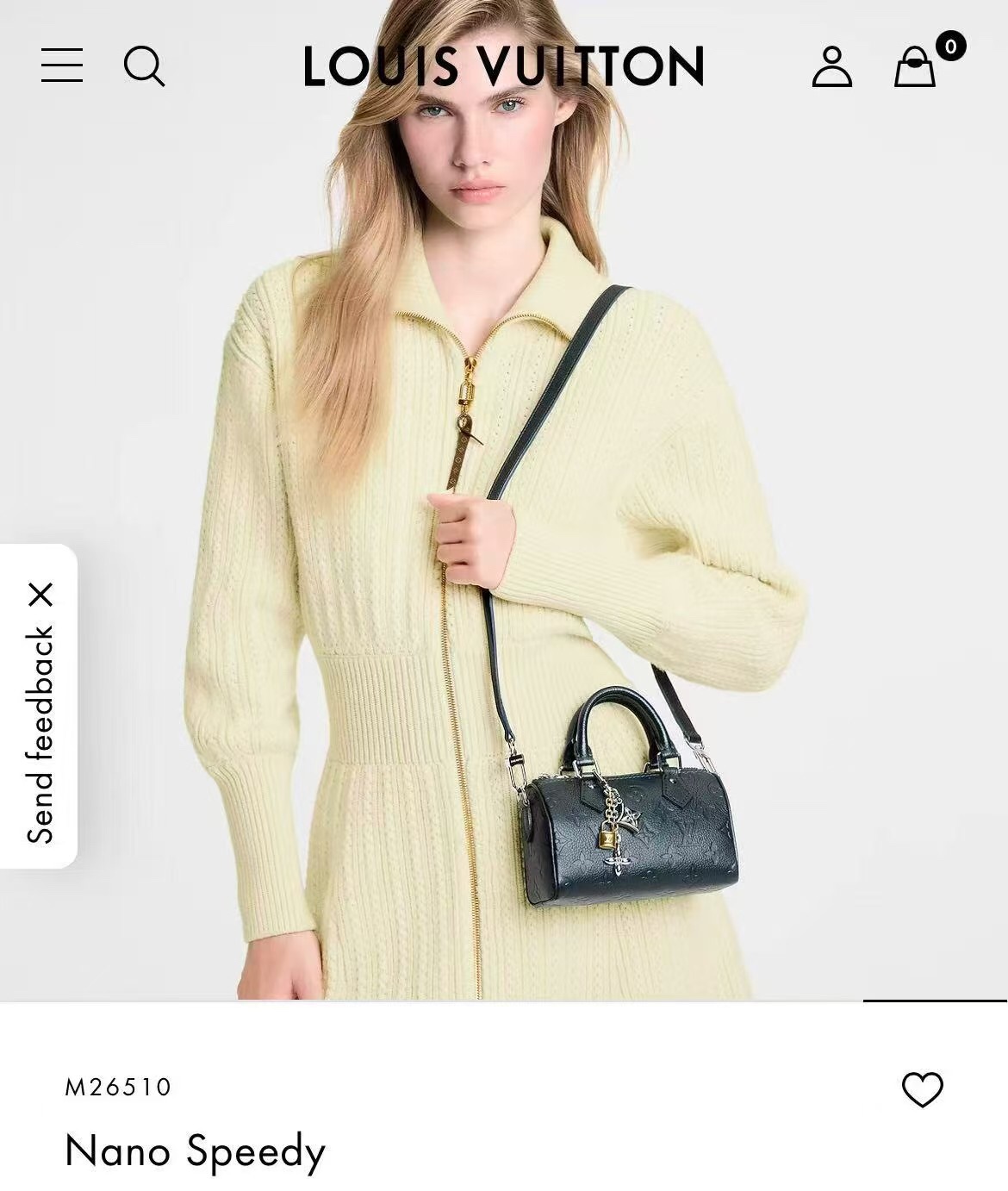Screen dimensions: 1008x1191
Task: Add Nano Speedy to wishlist
Action: coord(923,1089)
